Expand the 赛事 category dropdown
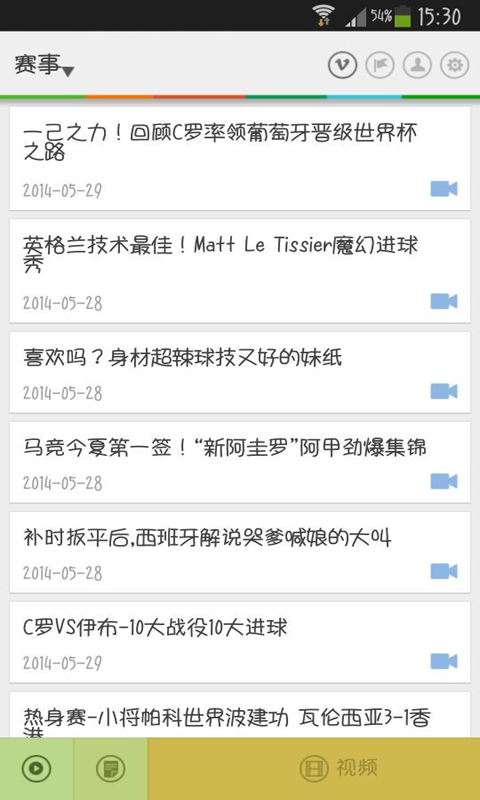Screen dimensions: 480x800 (x=44, y=65)
